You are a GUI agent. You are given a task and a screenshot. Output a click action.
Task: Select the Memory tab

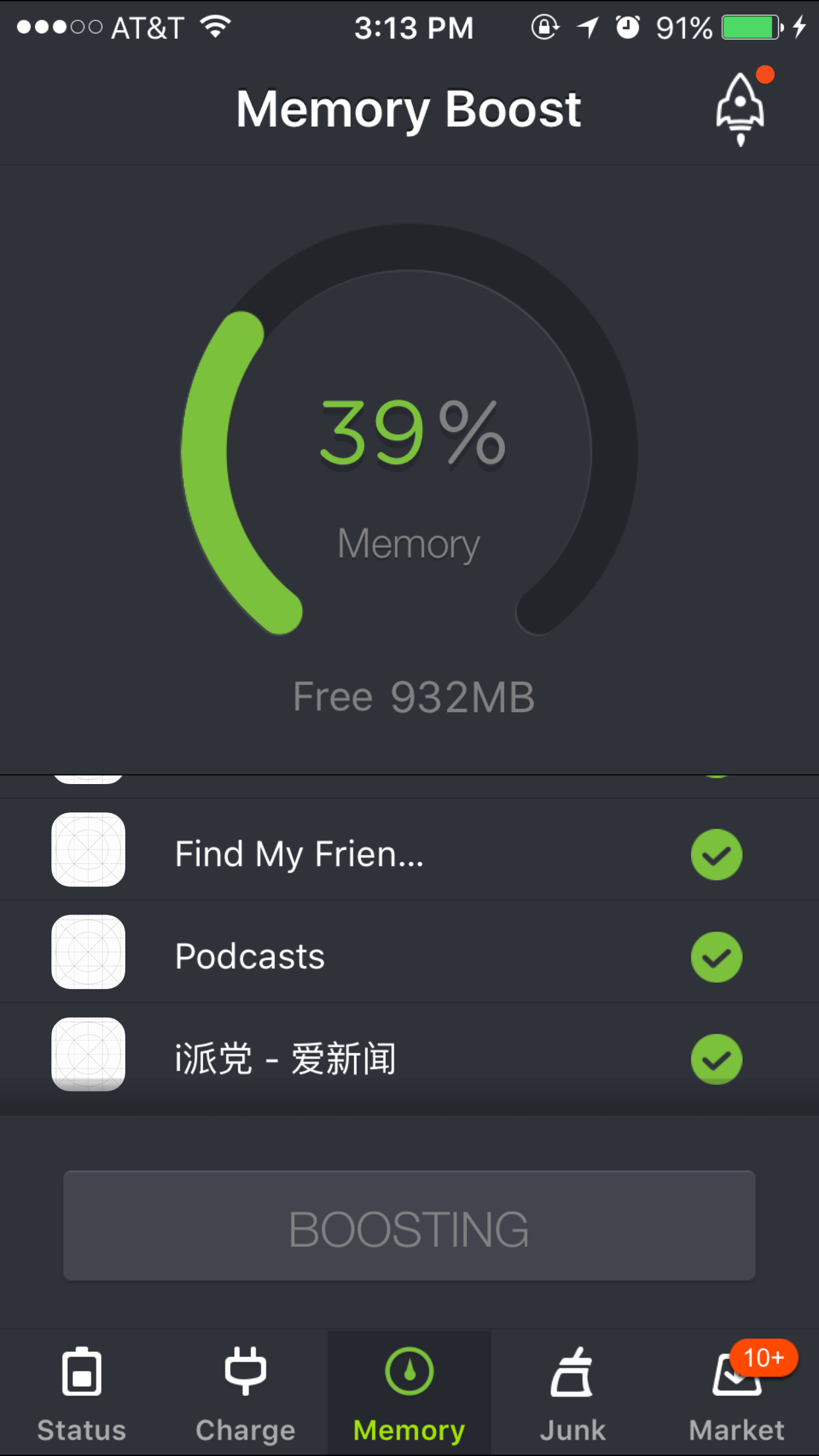(409, 1393)
